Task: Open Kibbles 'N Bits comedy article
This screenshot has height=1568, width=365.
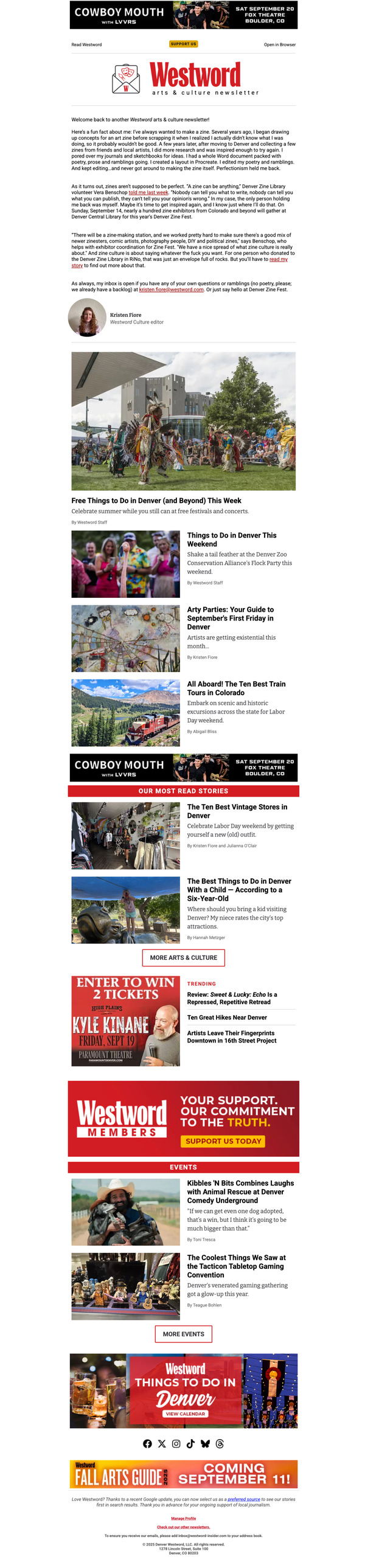Action: 240,1192
